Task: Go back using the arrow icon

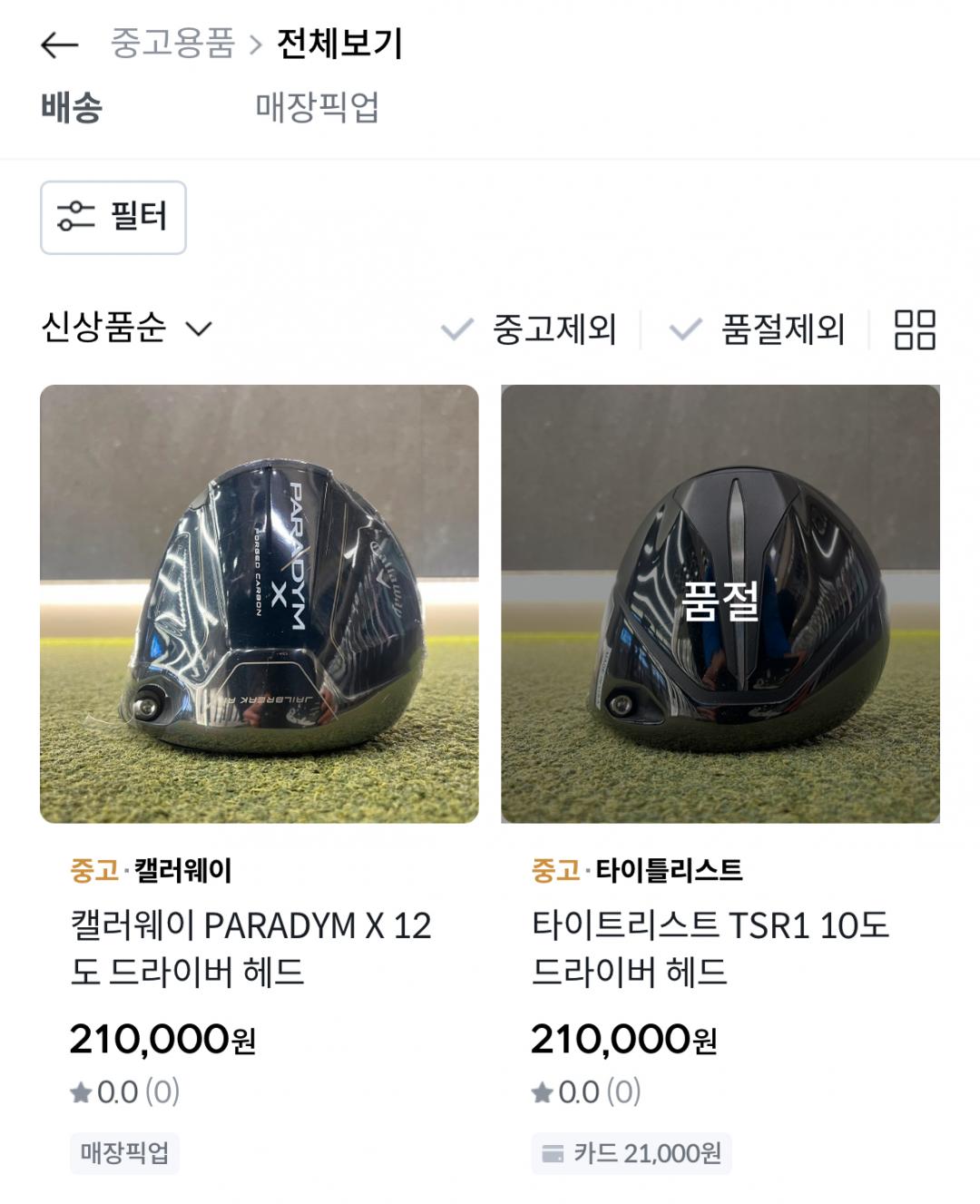Action: 60,44
